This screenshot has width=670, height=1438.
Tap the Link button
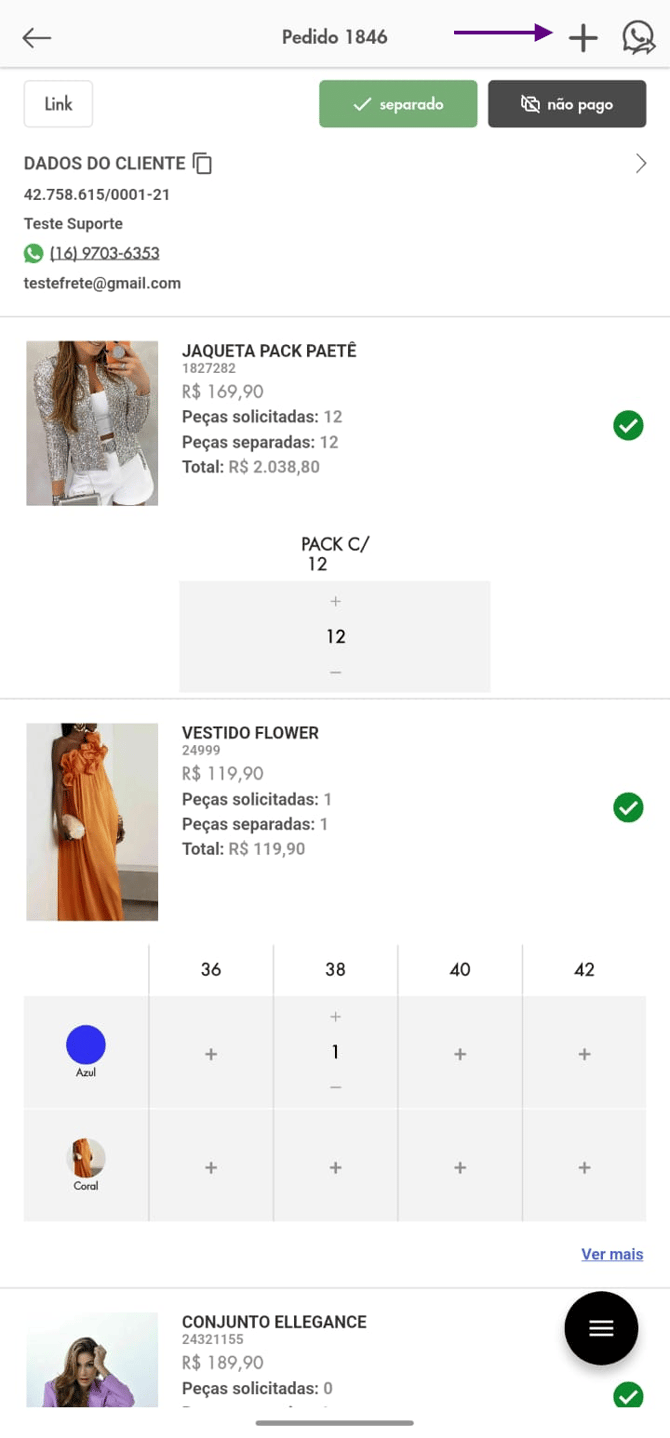tap(58, 104)
